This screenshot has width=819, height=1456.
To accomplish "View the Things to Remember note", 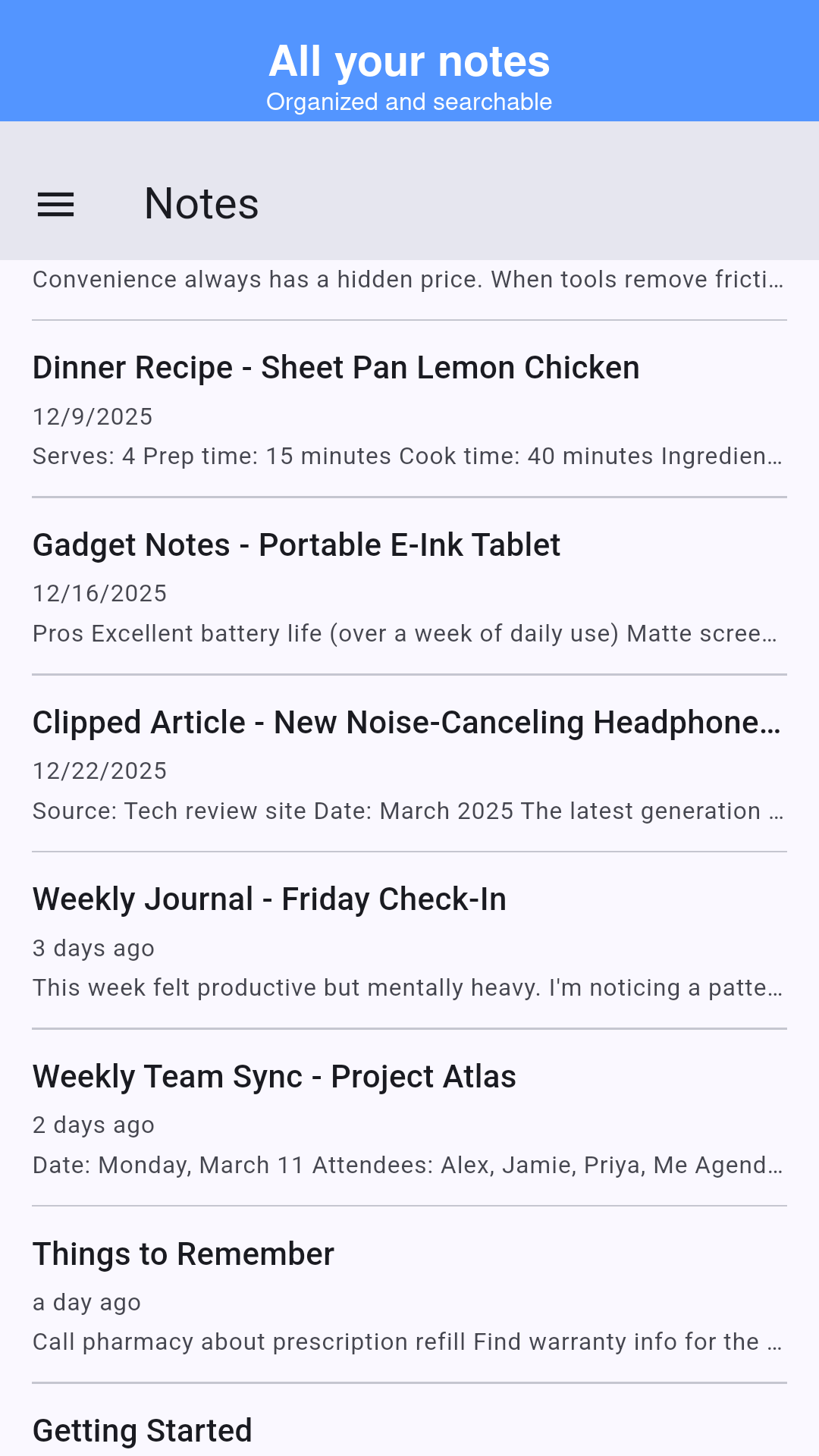I will click(183, 1253).
